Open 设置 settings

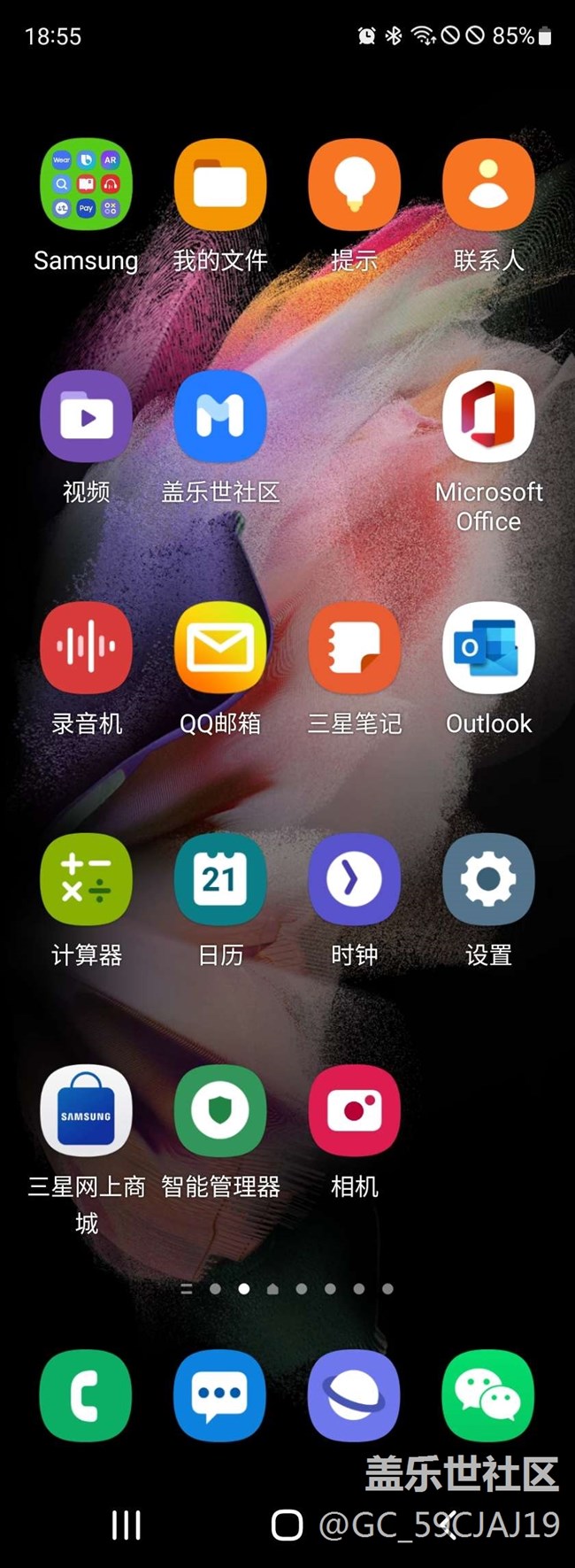pyautogui.click(x=488, y=879)
